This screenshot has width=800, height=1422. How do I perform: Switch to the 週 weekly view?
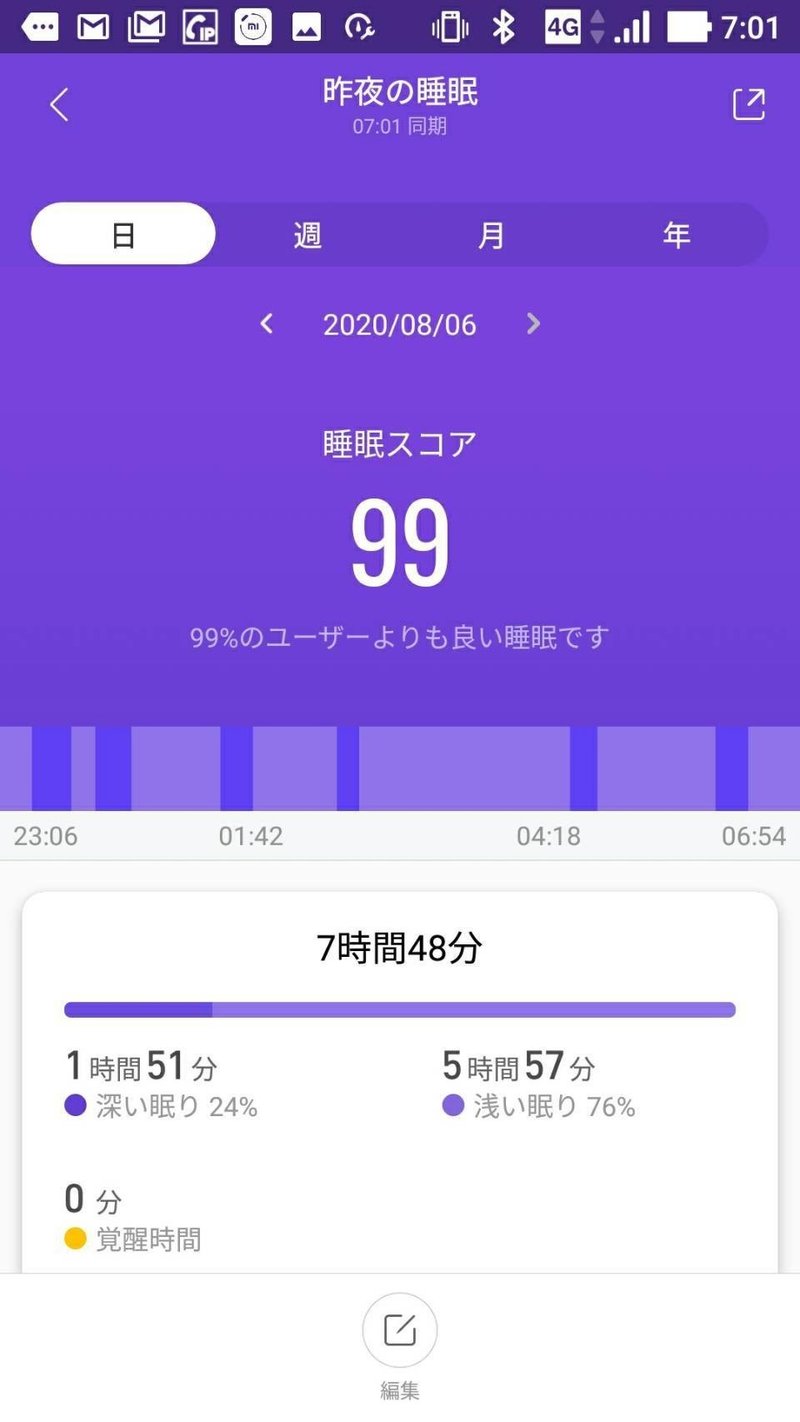307,235
